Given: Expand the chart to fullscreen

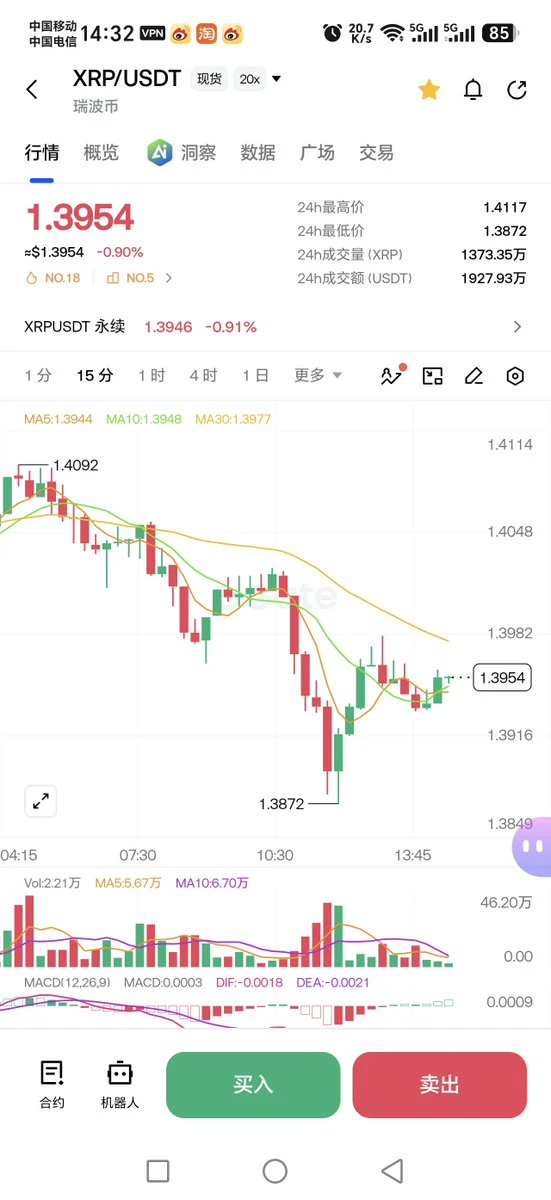Looking at the screenshot, I should tap(41, 801).
